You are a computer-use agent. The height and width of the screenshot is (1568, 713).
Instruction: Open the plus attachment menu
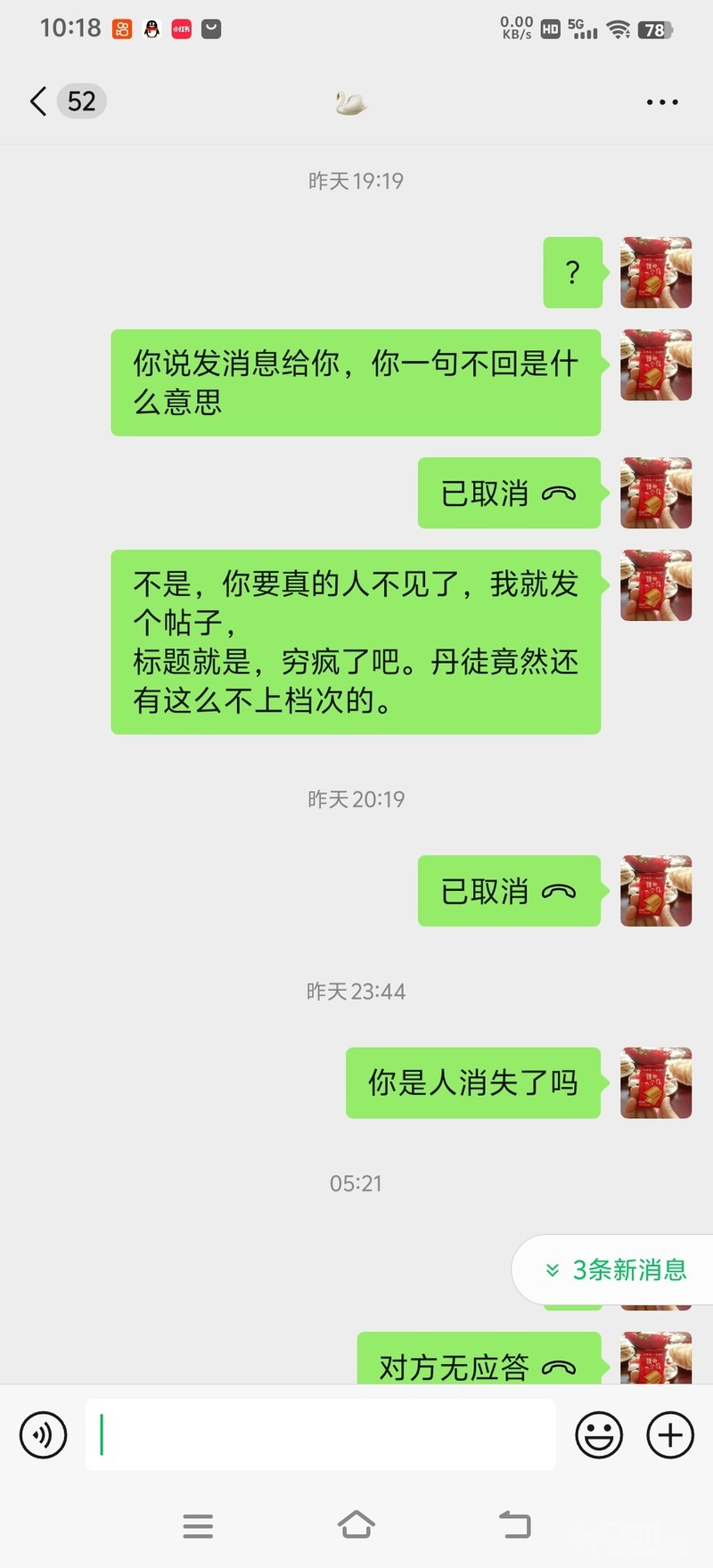[x=670, y=1435]
